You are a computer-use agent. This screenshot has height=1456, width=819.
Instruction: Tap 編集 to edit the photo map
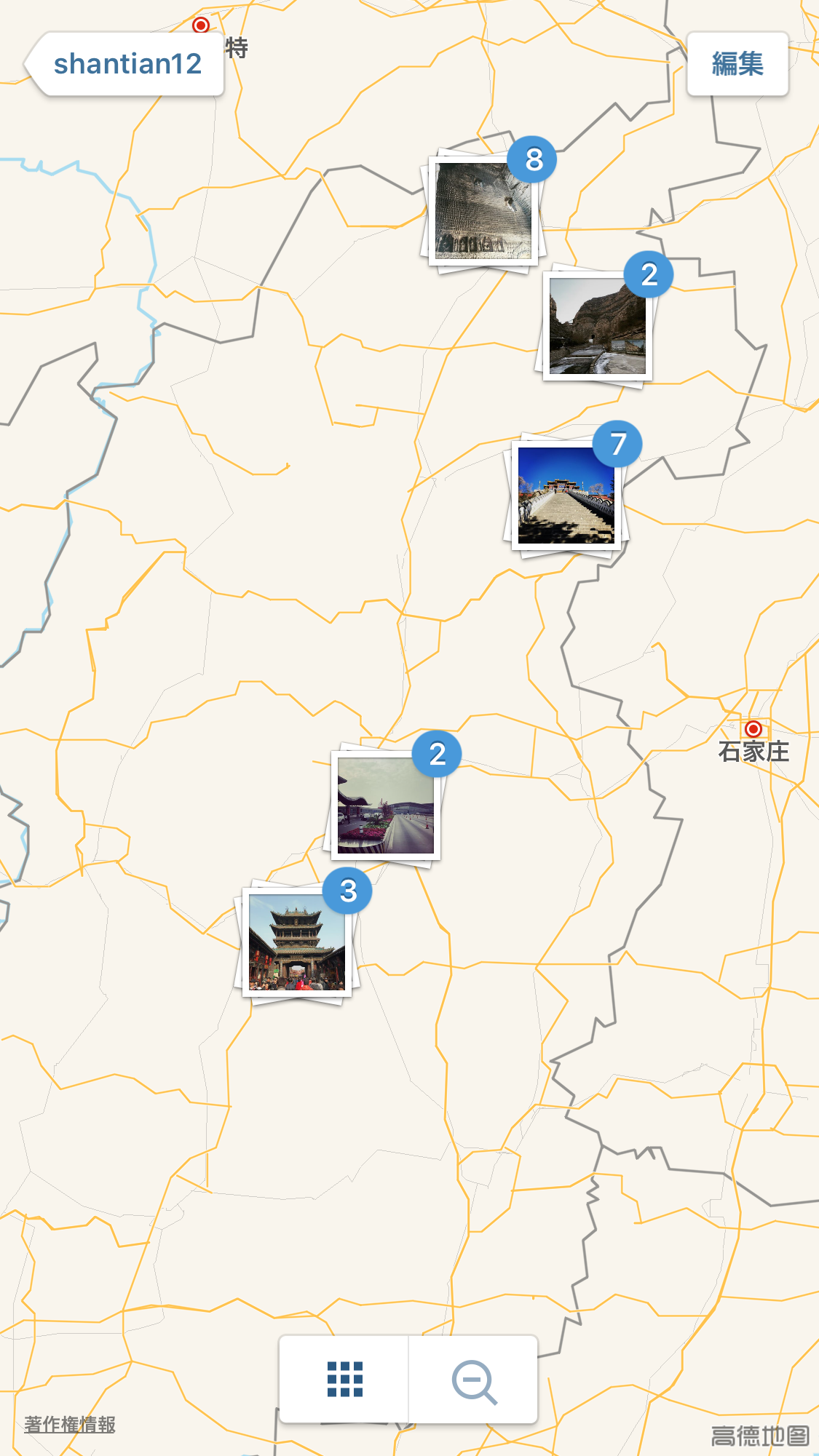[x=737, y=65]
